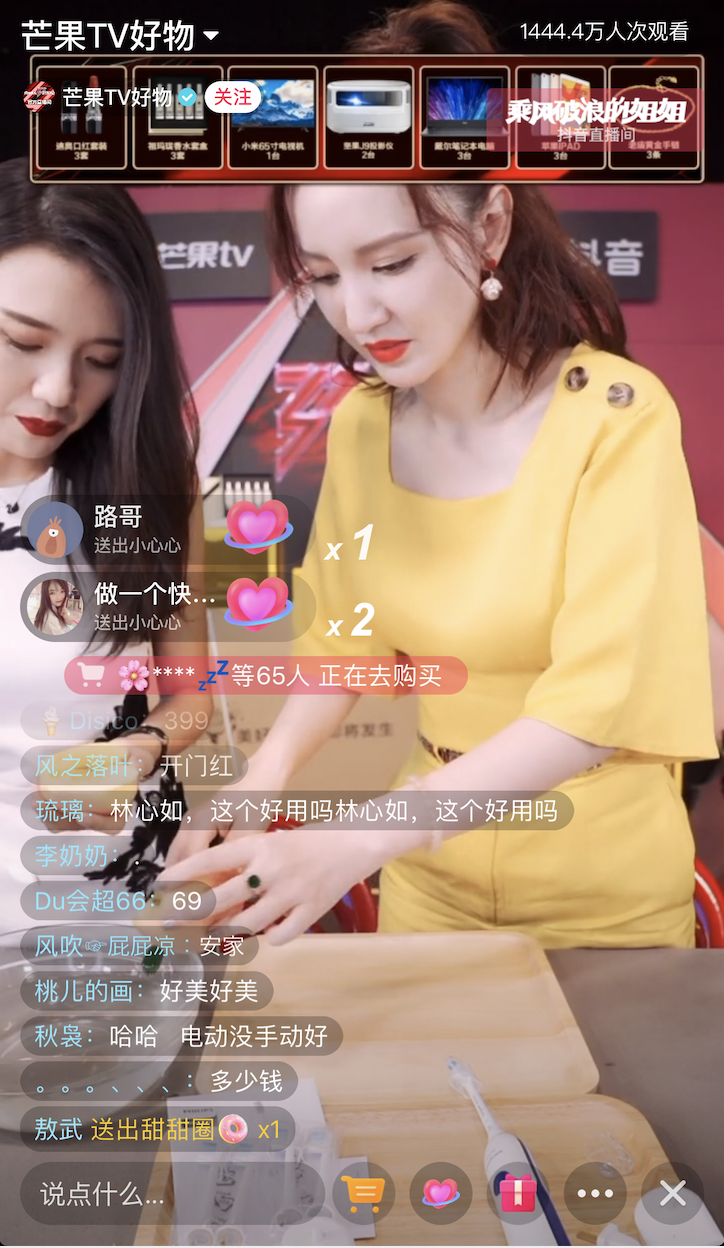The width and height of the screenshot is (724, 1248).
Task: Open the 芒果TV好物 host avatar
Action: (x=39, y=97)
